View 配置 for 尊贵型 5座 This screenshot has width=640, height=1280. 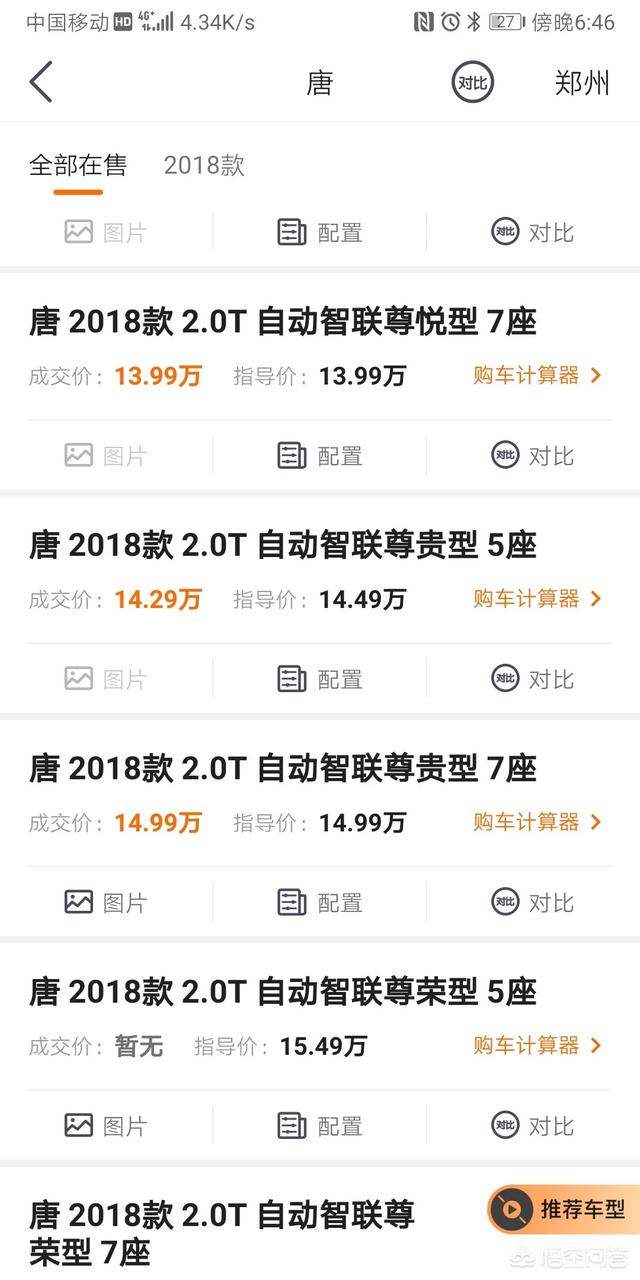click(x=320, y=679)
